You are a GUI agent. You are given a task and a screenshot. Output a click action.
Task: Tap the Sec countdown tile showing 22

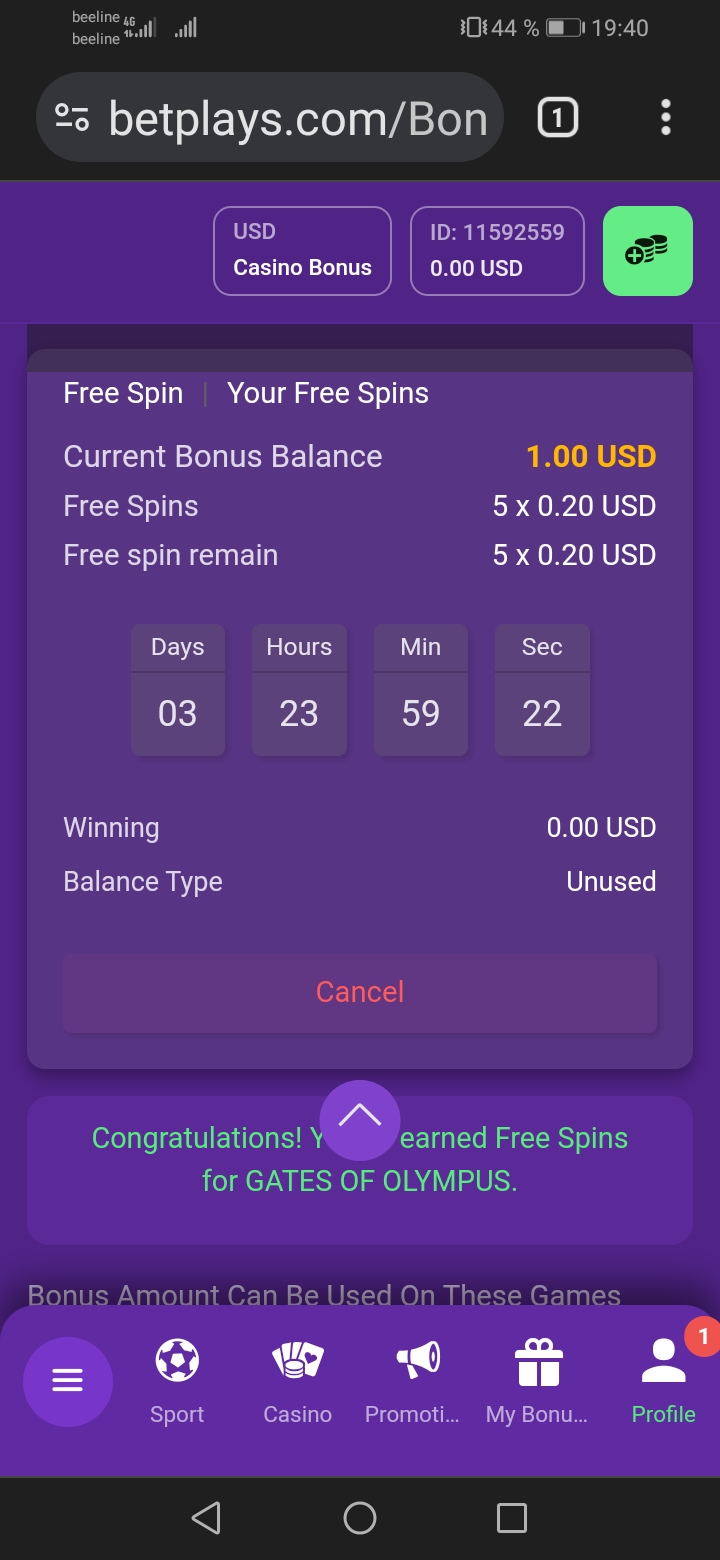tap(542, 690)
